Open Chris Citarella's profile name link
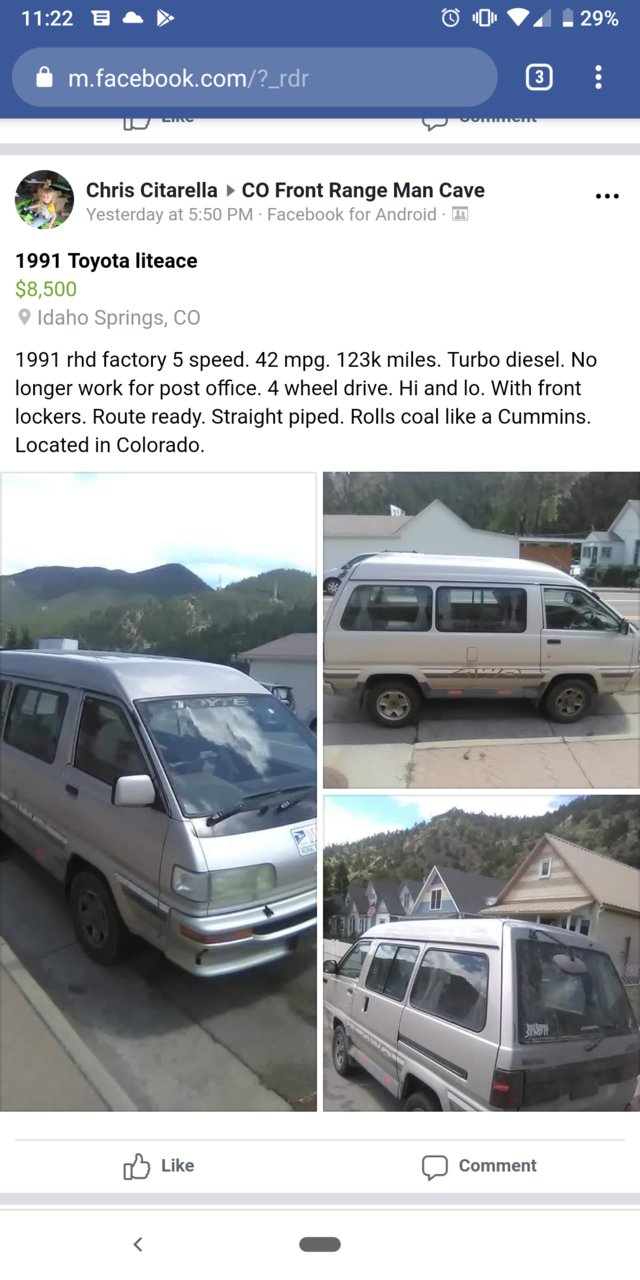This screenshot has height=1280, width=640. tap(151, 190)
